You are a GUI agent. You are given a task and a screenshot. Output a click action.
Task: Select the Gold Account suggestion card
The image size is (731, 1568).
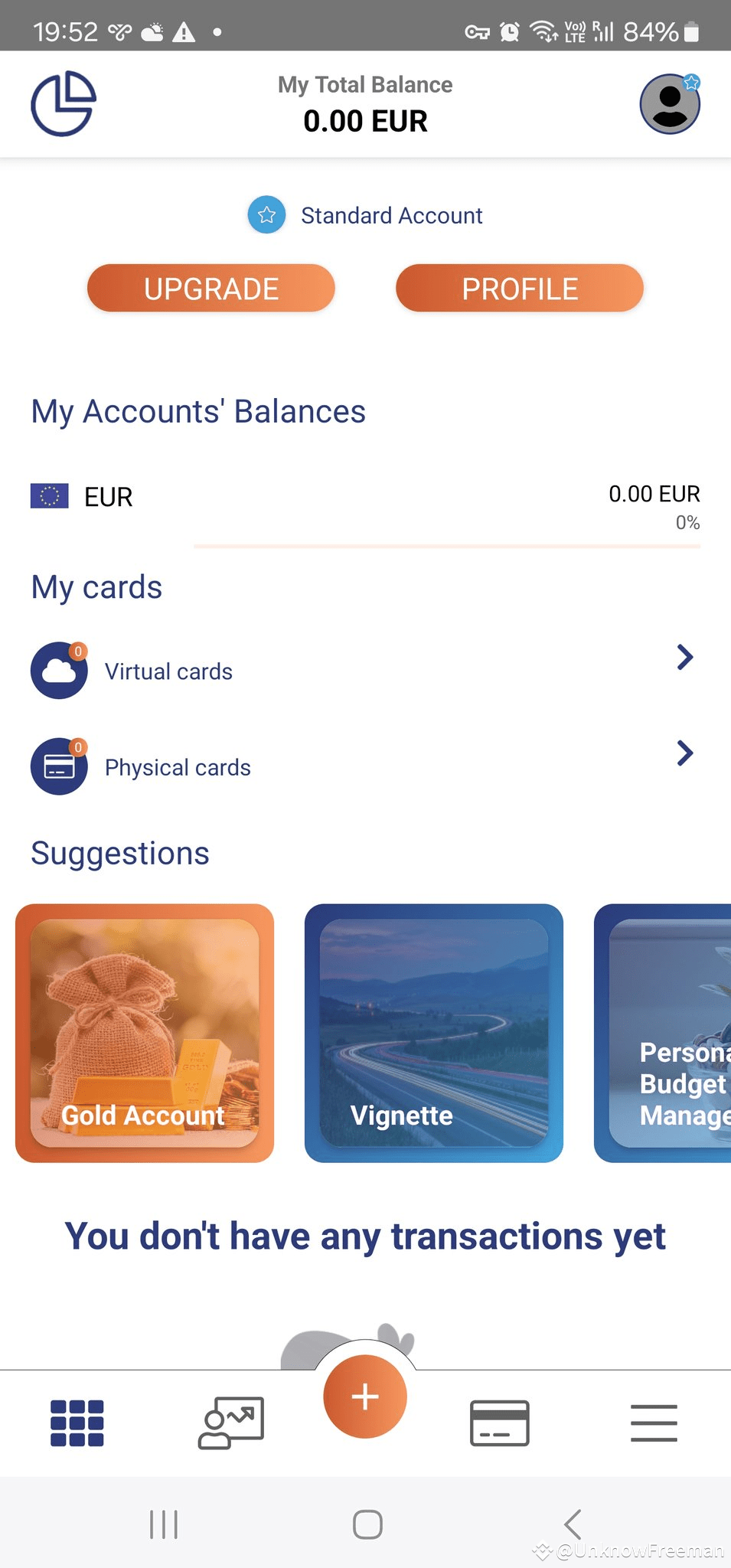(145, 1033)
